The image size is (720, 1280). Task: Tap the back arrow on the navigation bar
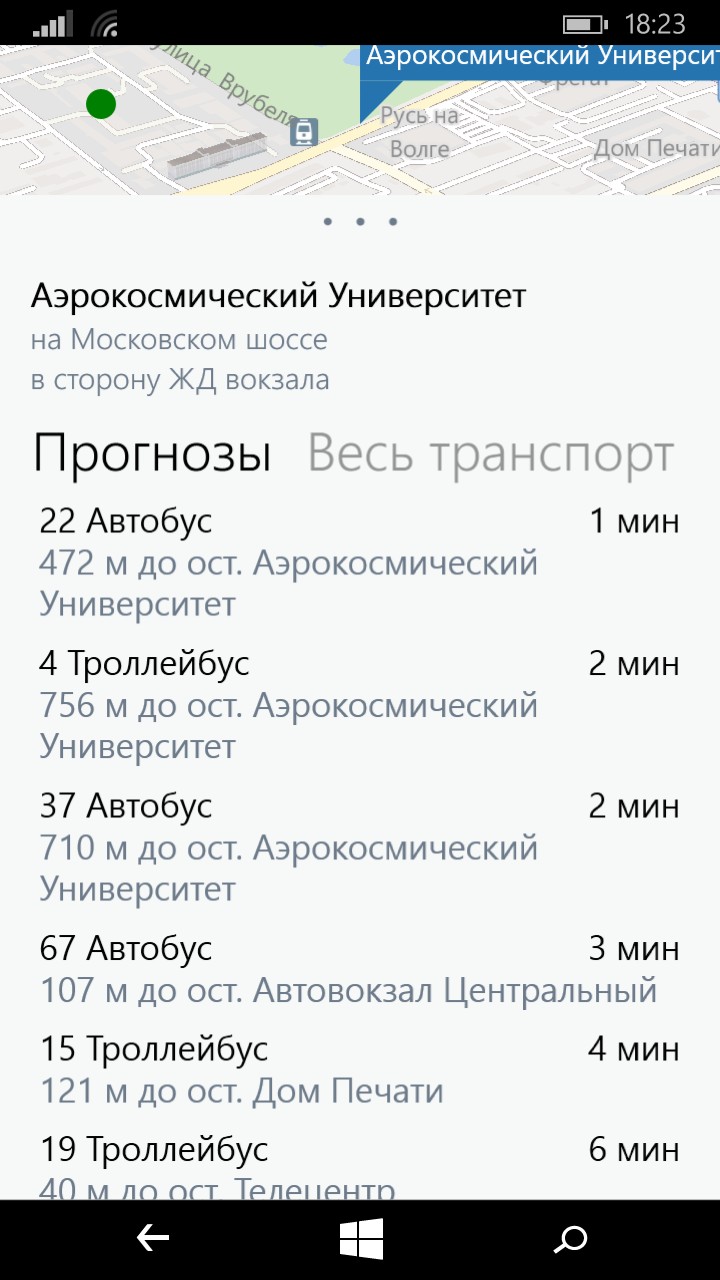click(152, 1239)
